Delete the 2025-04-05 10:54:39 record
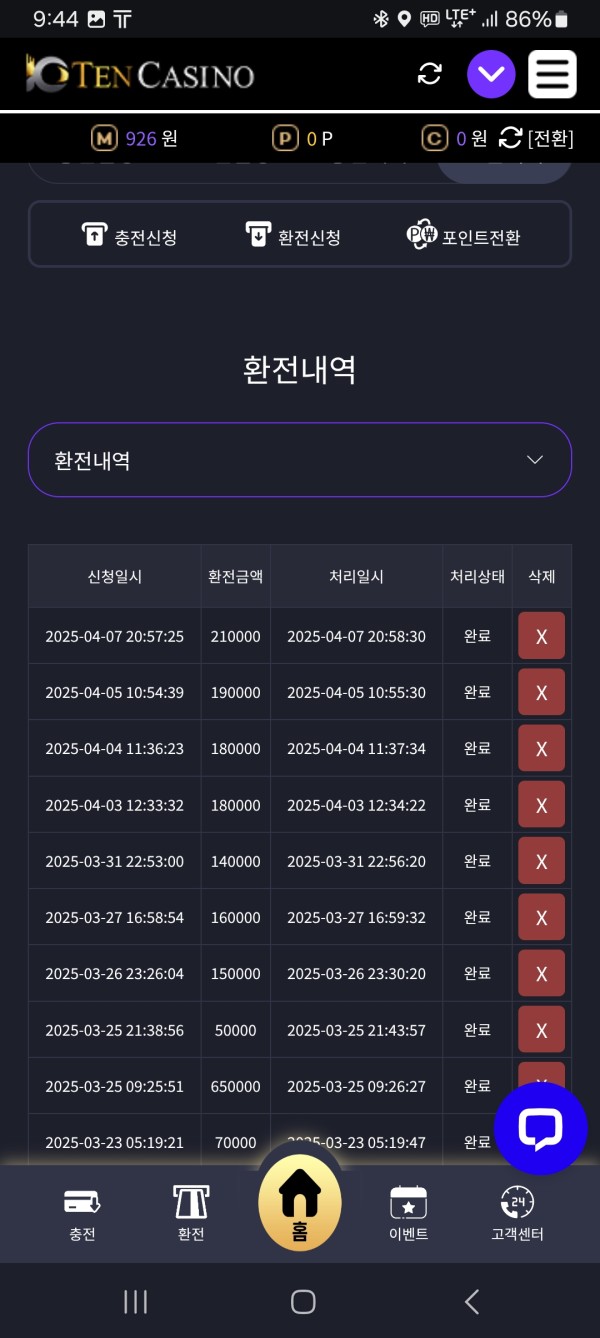This screenshot has height=1338, width=600. click(541, 692)
